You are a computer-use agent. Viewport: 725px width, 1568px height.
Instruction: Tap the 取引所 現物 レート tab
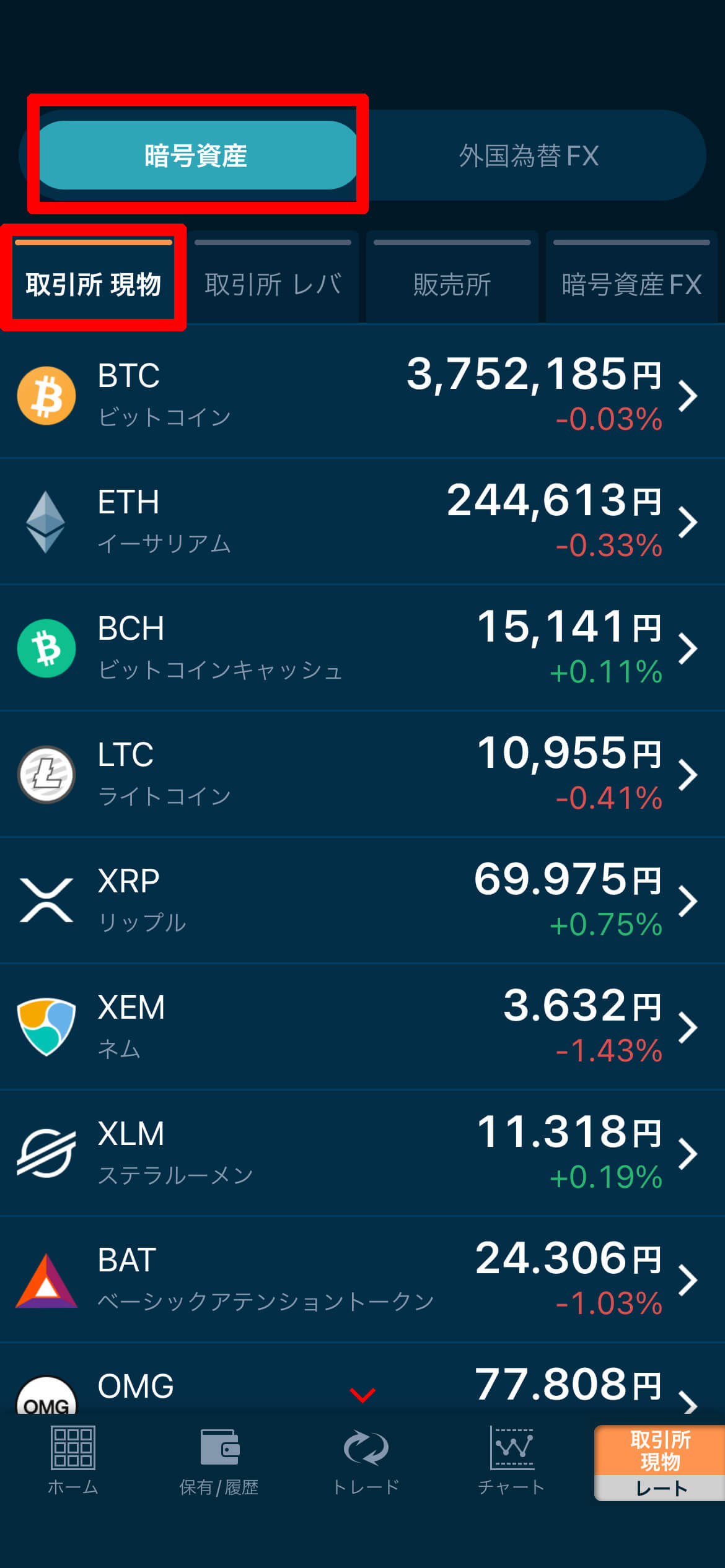coord(659,1463)
